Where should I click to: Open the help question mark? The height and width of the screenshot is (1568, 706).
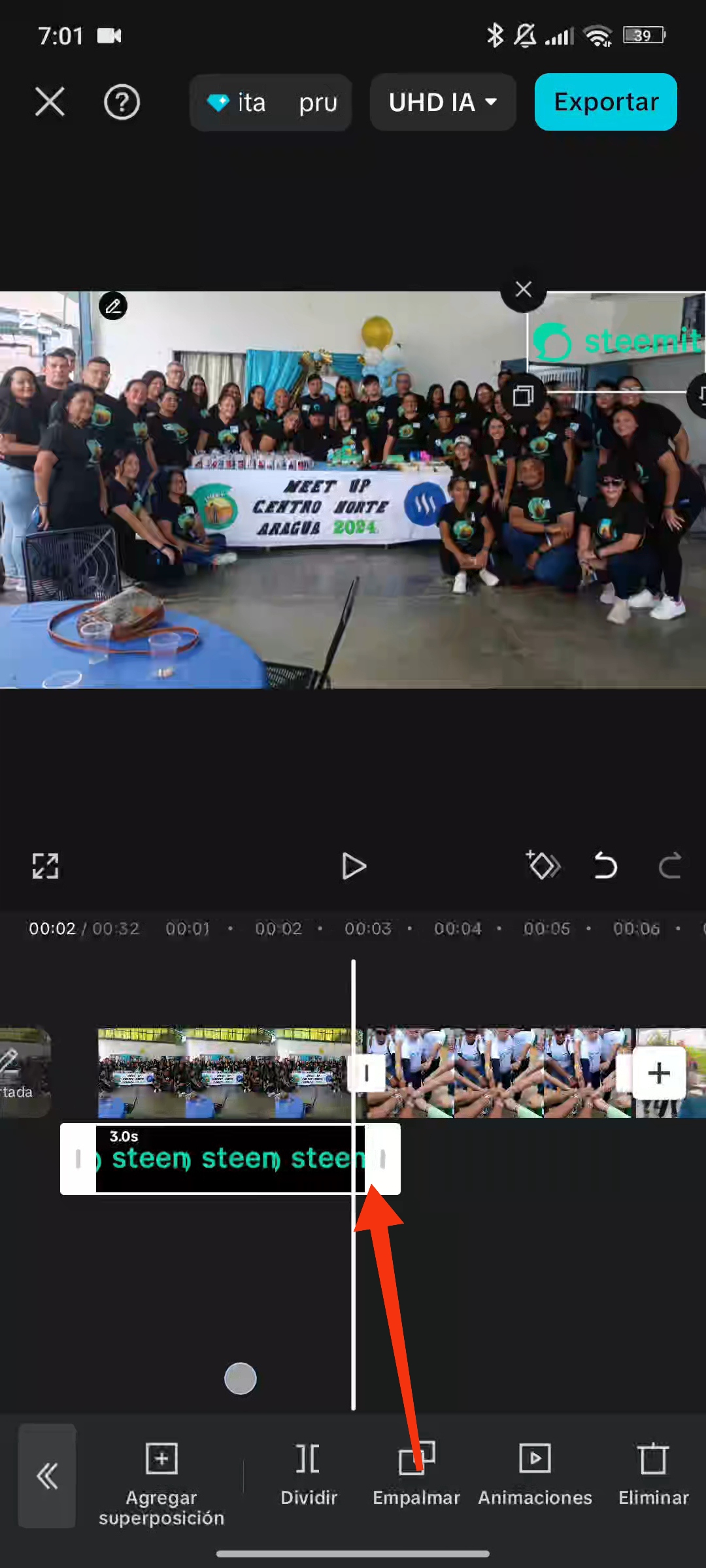pos(122,102)
